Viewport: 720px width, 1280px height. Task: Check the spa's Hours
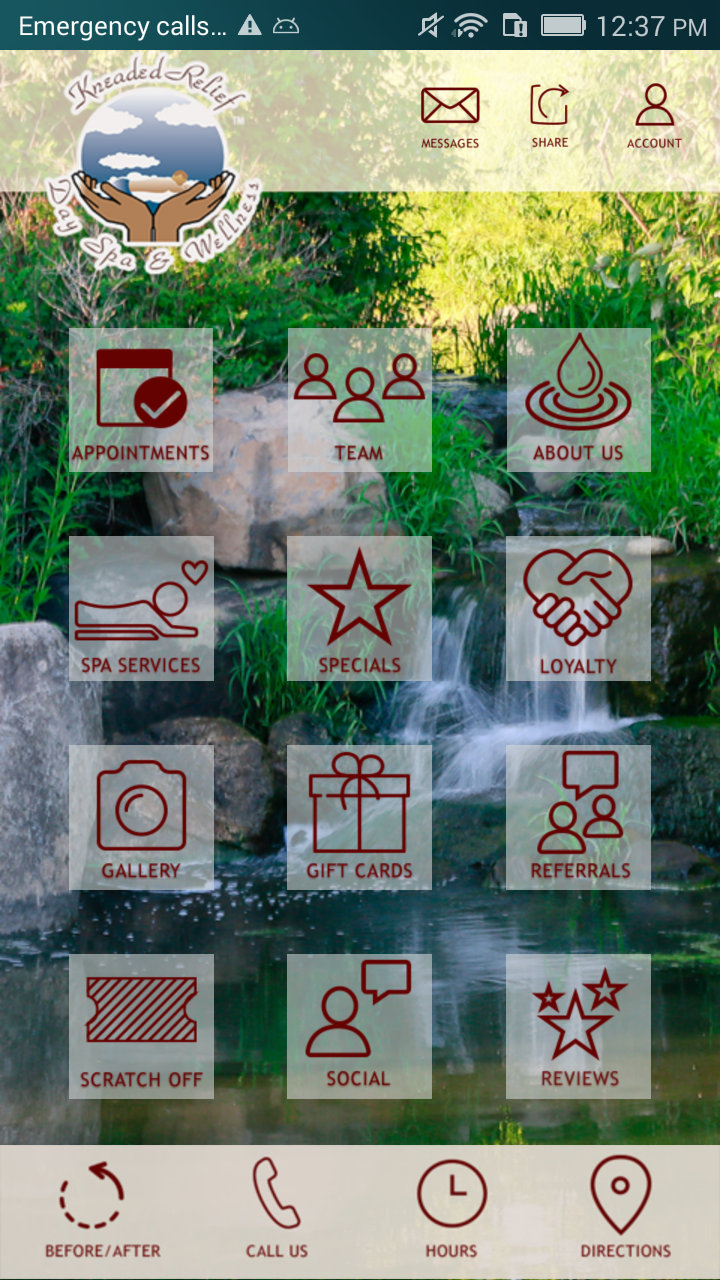coord(451,1208)
